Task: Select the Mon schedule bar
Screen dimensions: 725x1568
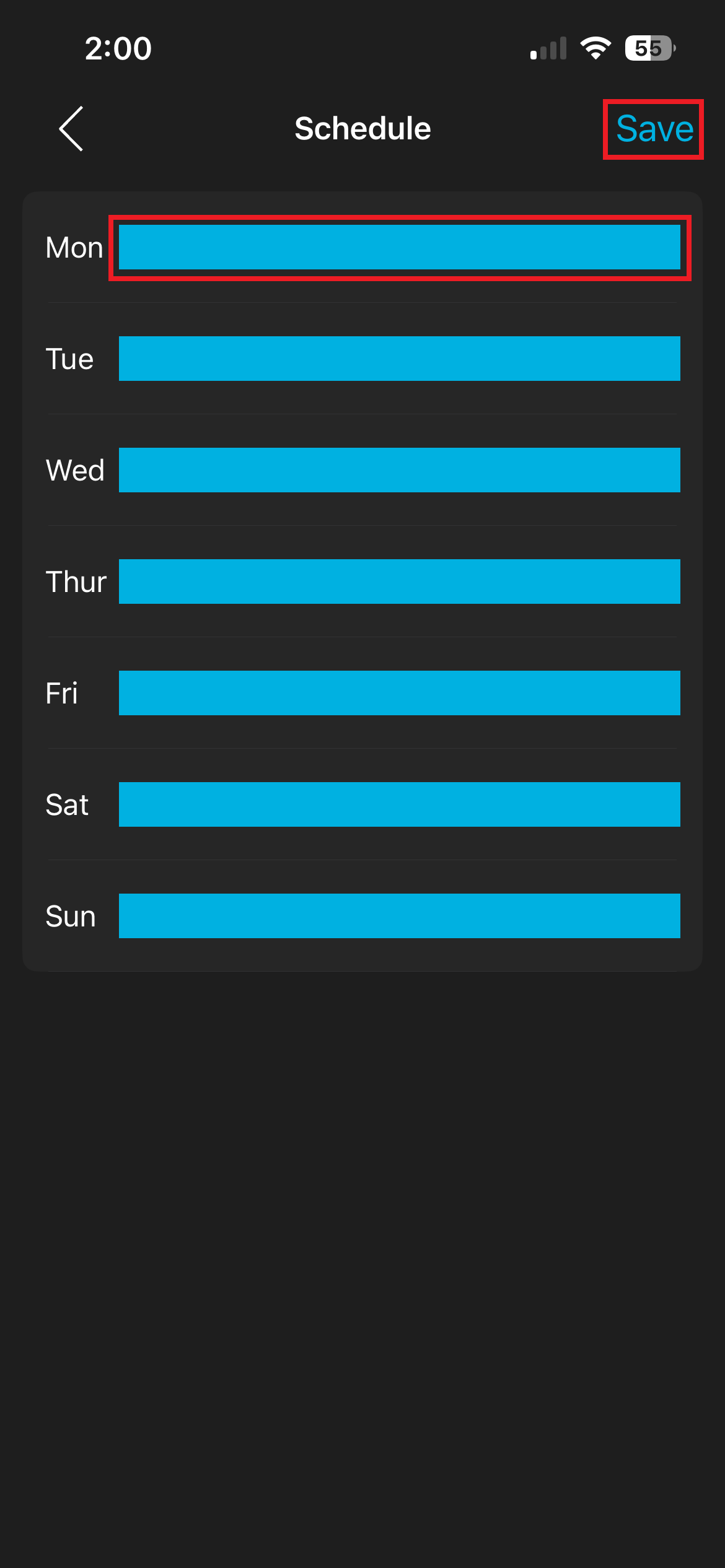Action: [x=399, y=248]
